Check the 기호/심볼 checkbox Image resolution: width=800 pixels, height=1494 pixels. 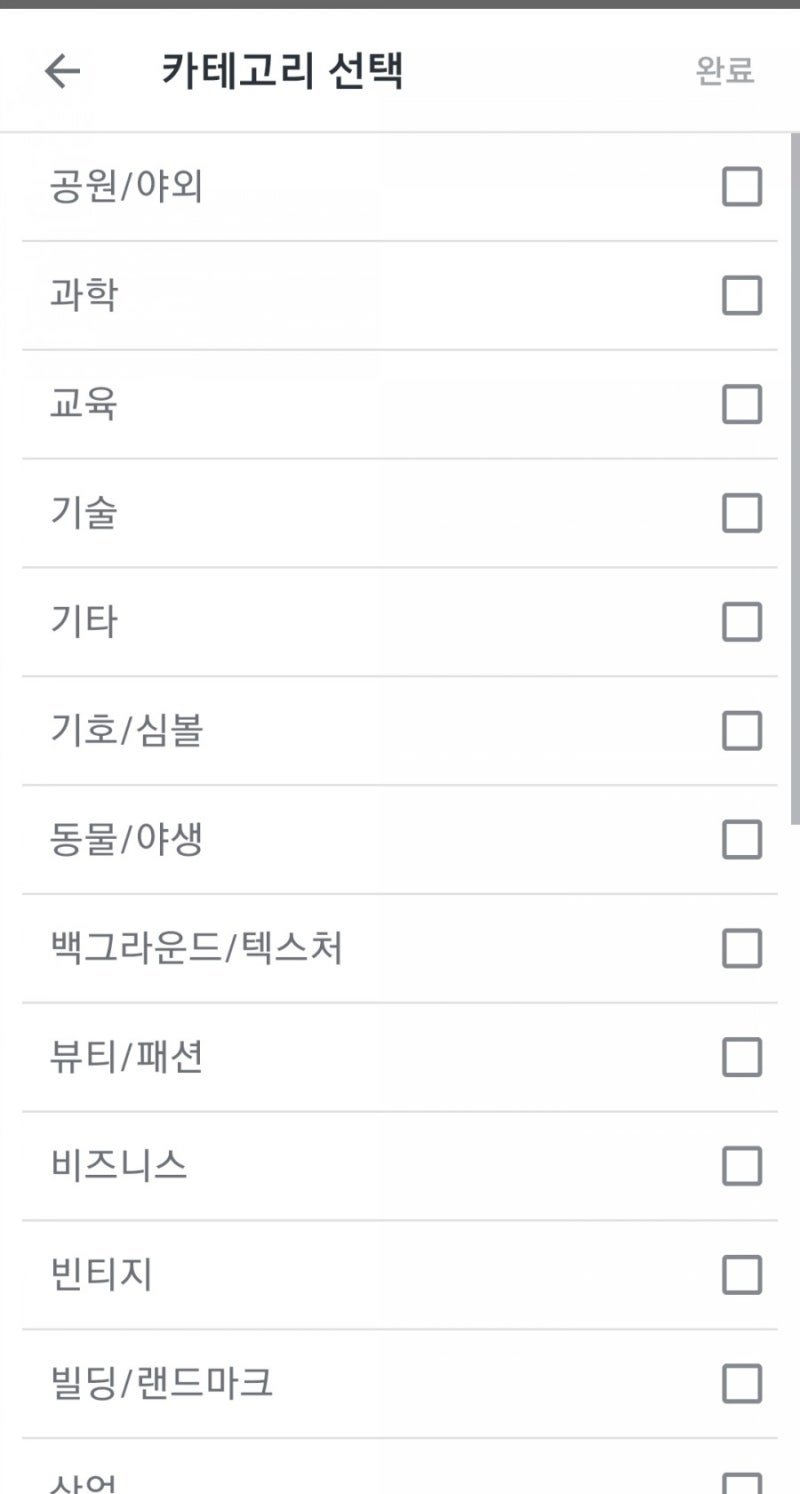pos(741,731)
